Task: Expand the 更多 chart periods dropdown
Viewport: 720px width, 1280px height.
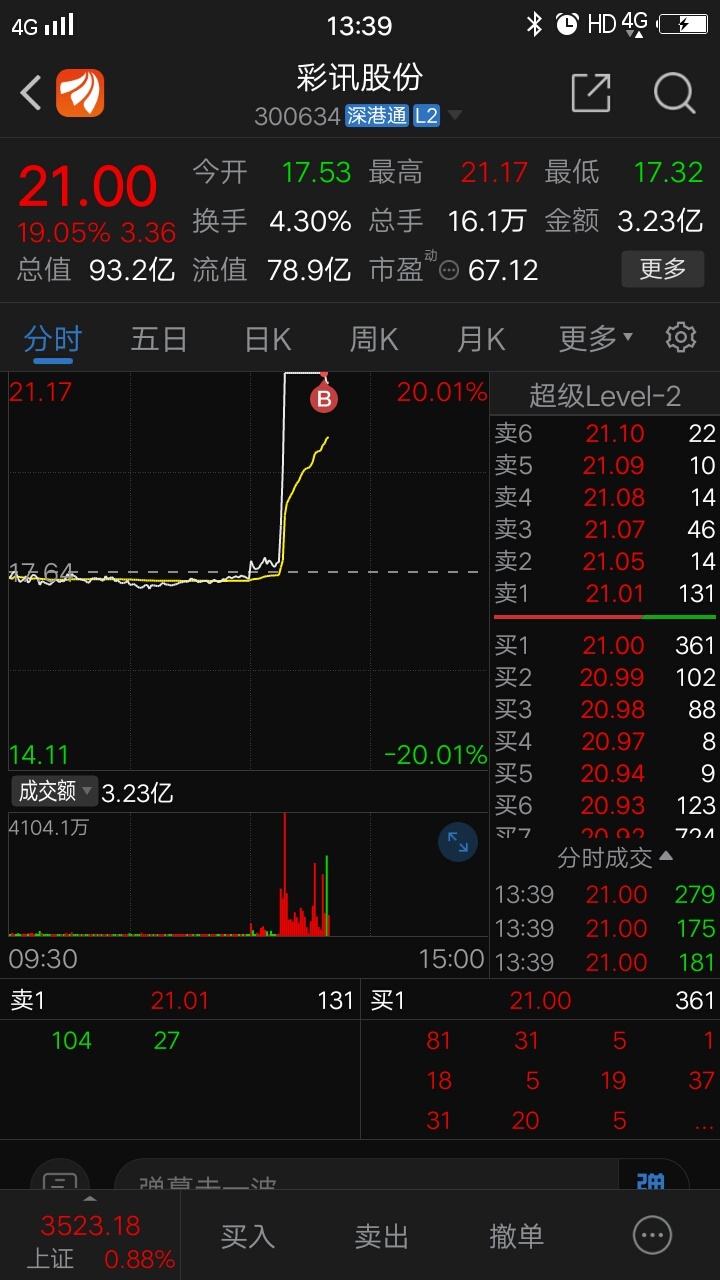Action: [x=596, y=339]
